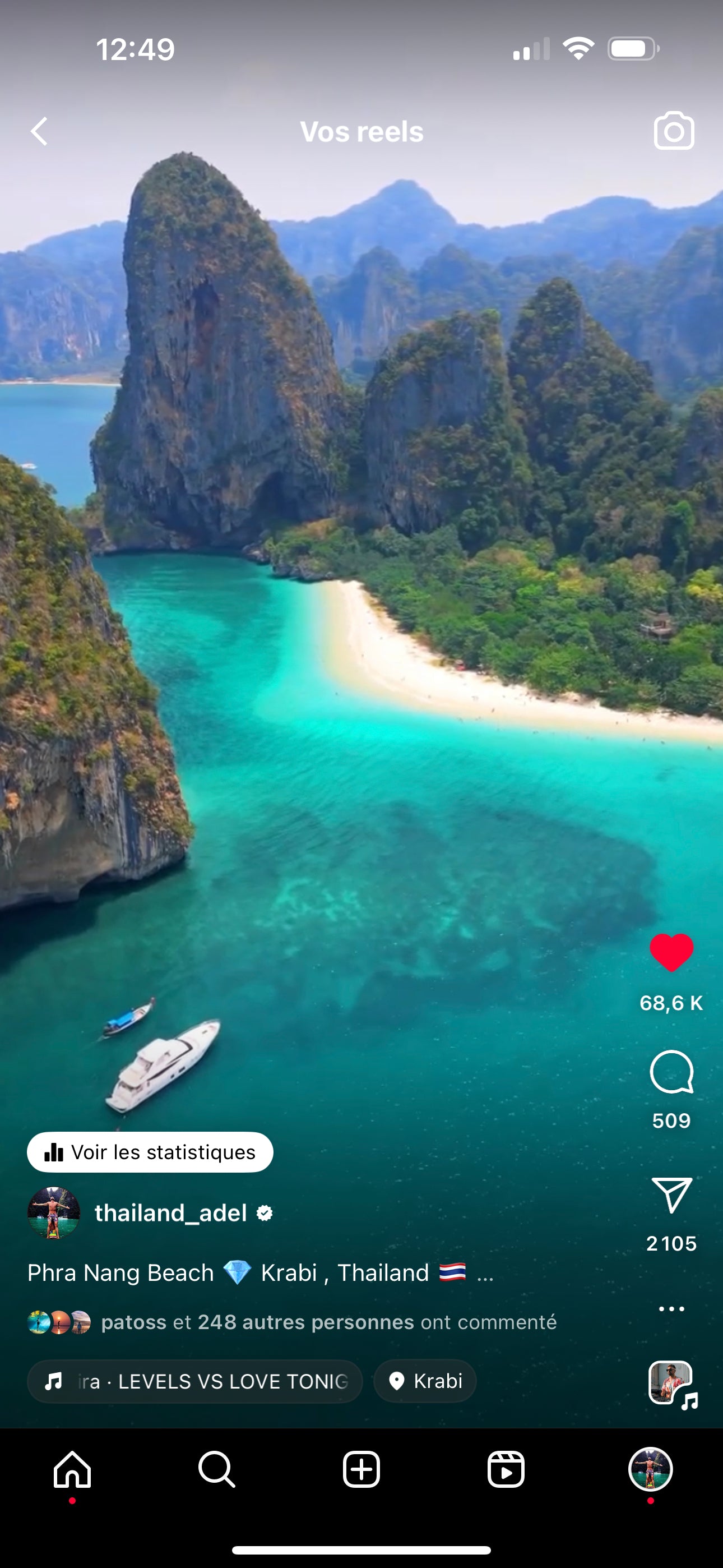Expand the Phra Nang Beach caption
This screenshot has width=723, height=1568.
coord(485,1274)
